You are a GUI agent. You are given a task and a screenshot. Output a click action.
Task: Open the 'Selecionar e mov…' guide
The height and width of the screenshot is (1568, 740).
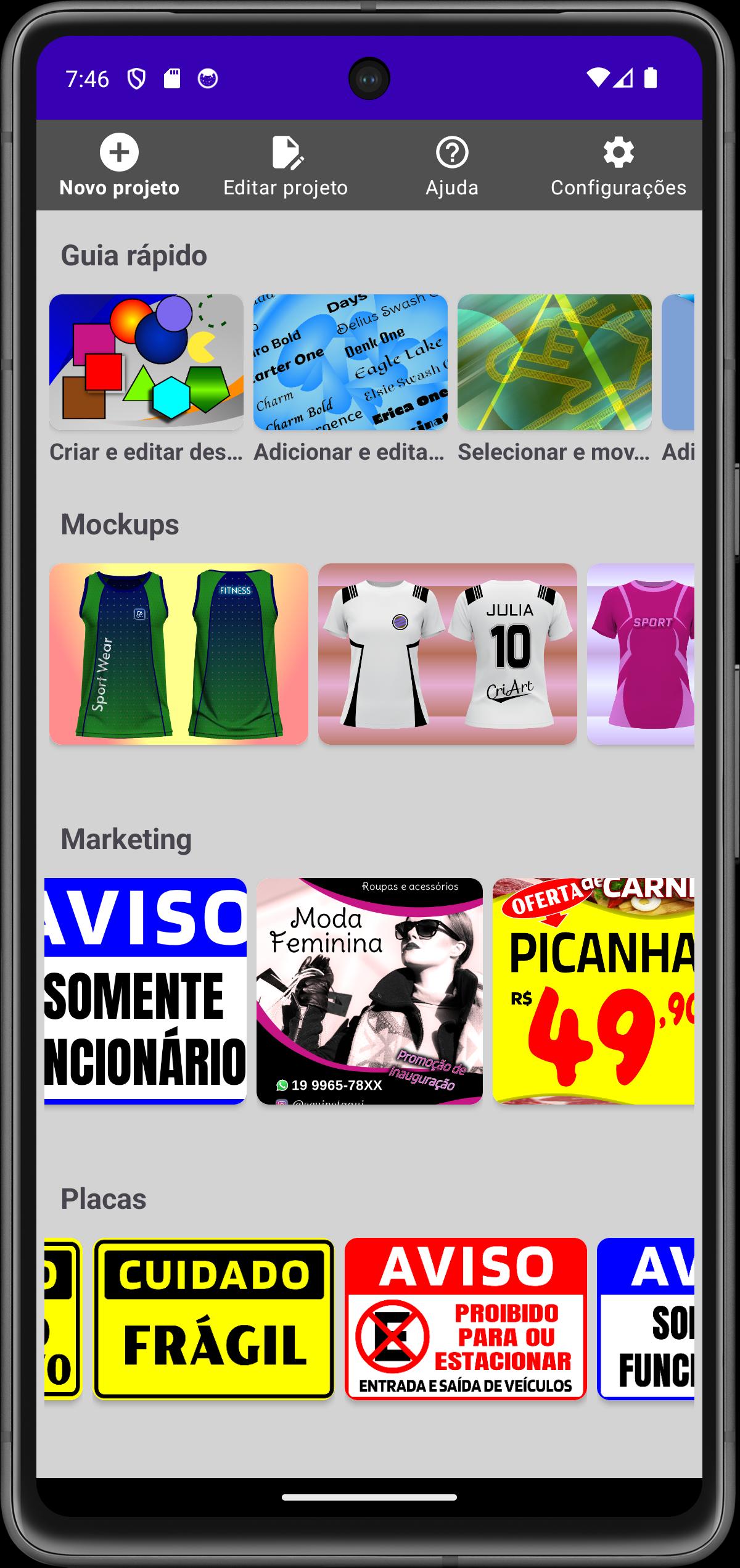click(554, 379)
